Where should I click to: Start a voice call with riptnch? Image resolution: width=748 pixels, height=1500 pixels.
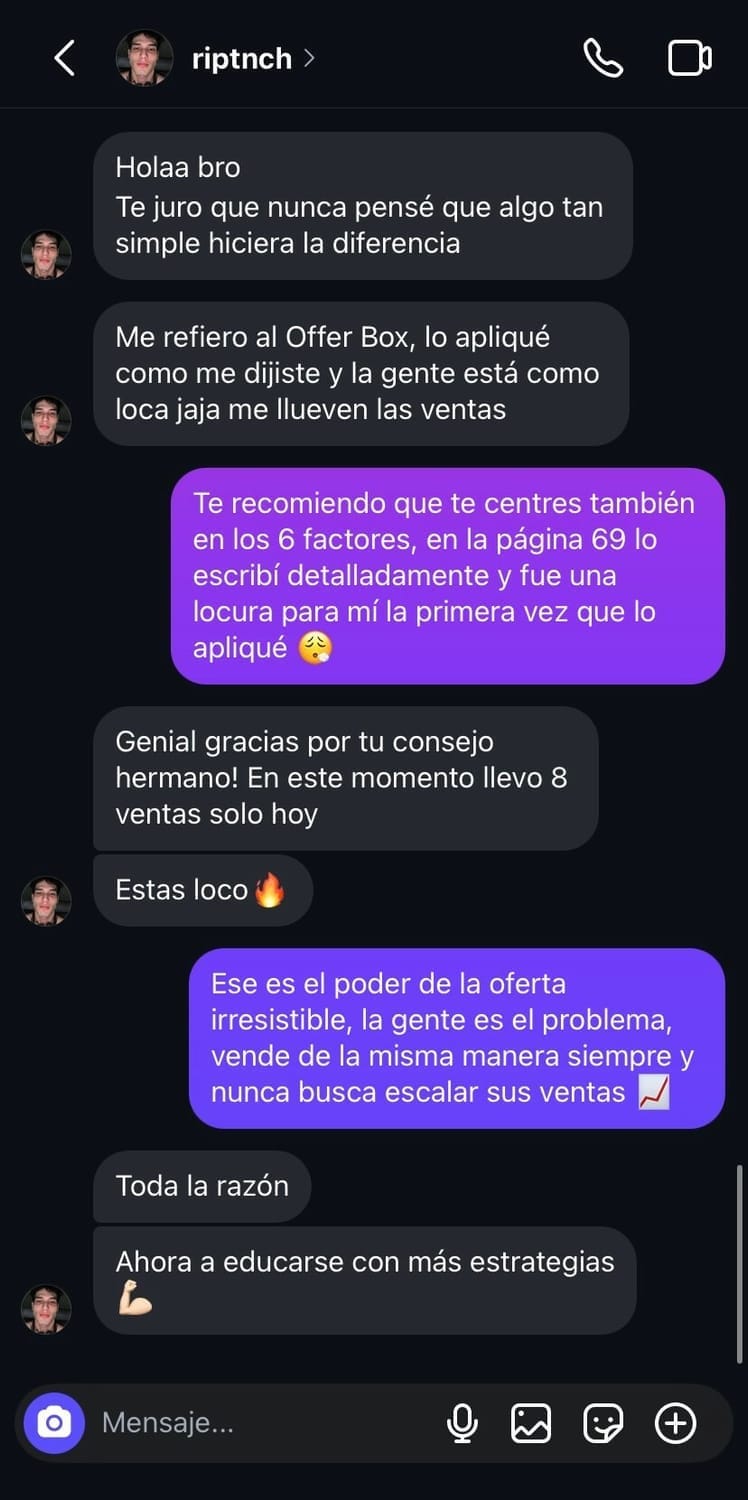(603, 58)
